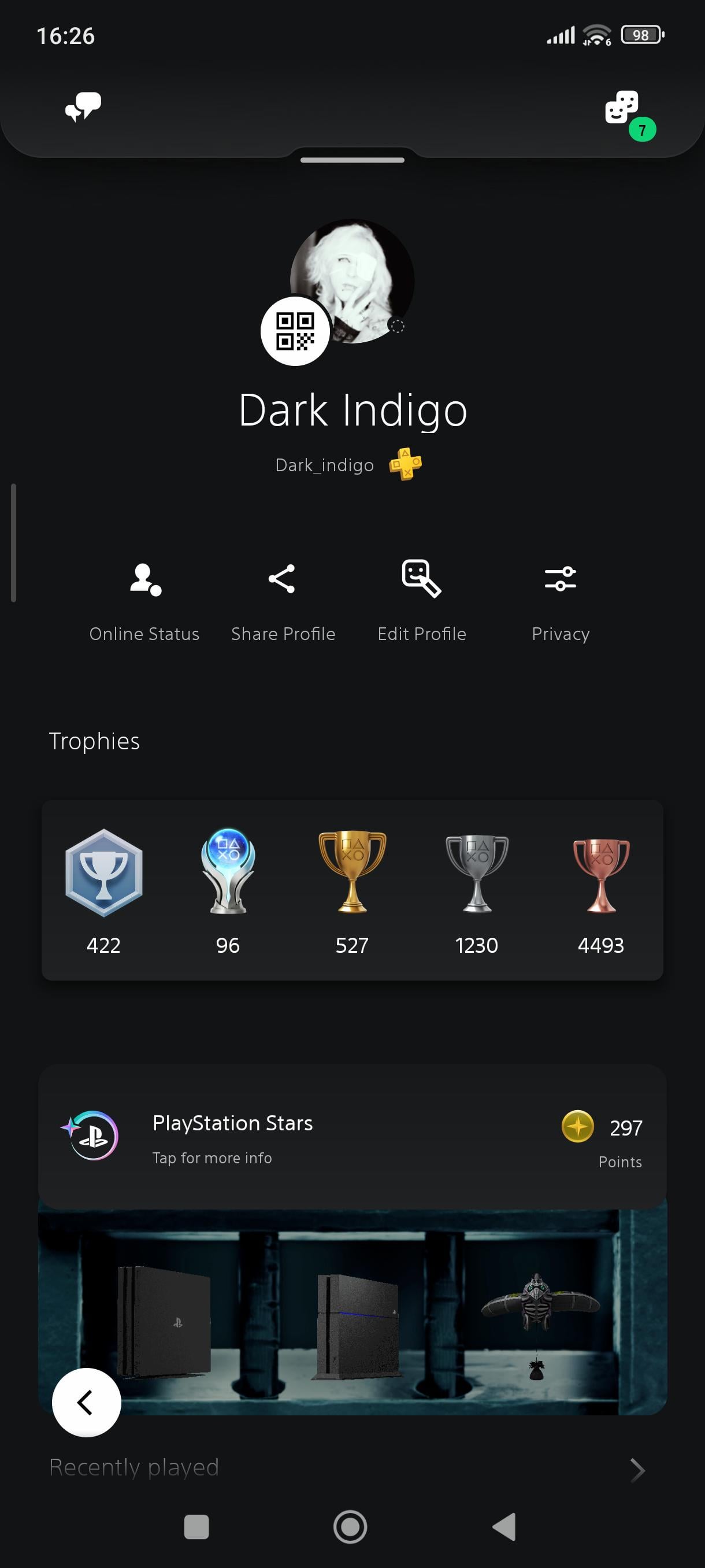Go to the system home screen
The height and width of the screenshot is (1568, 705).
(x=350, y=1526)
